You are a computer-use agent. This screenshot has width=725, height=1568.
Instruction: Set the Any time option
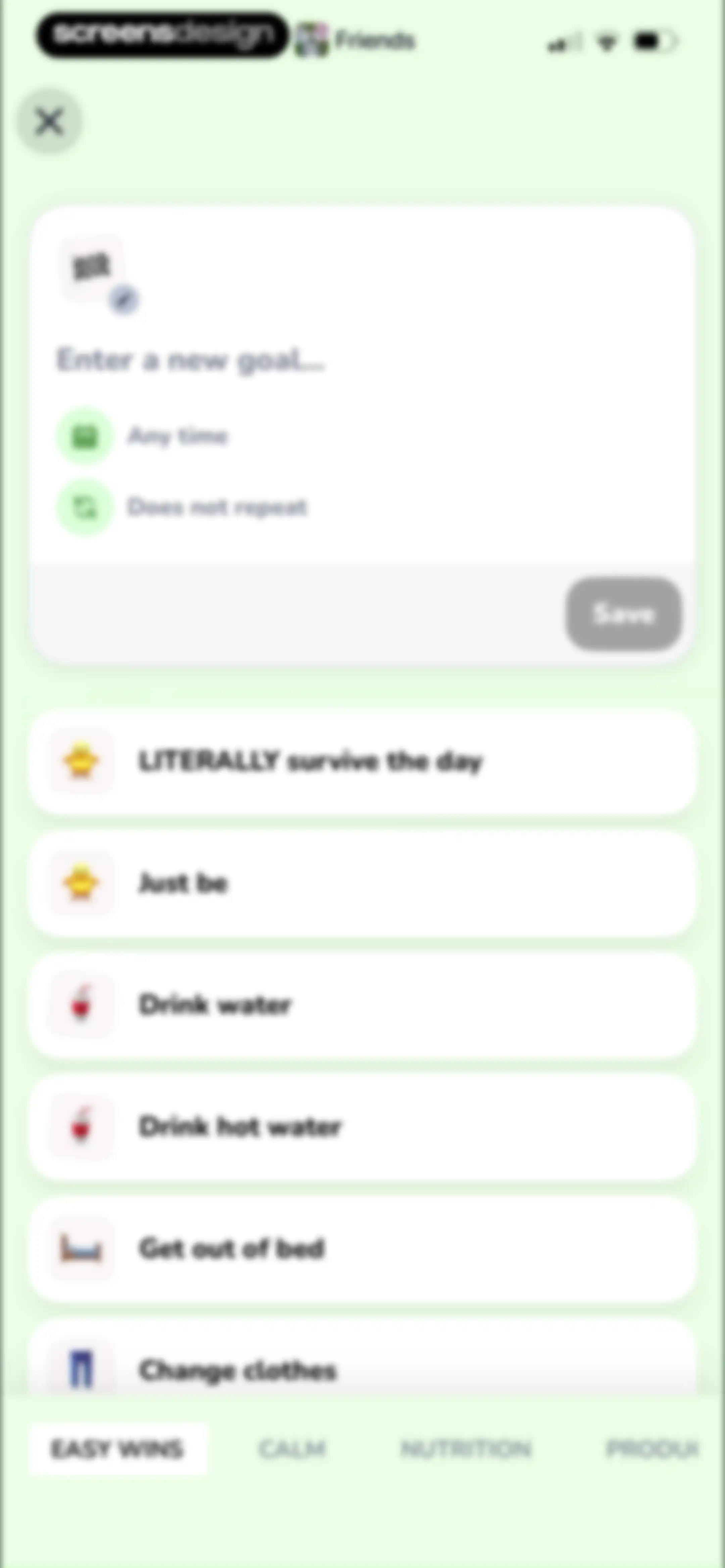coord(142,436)
